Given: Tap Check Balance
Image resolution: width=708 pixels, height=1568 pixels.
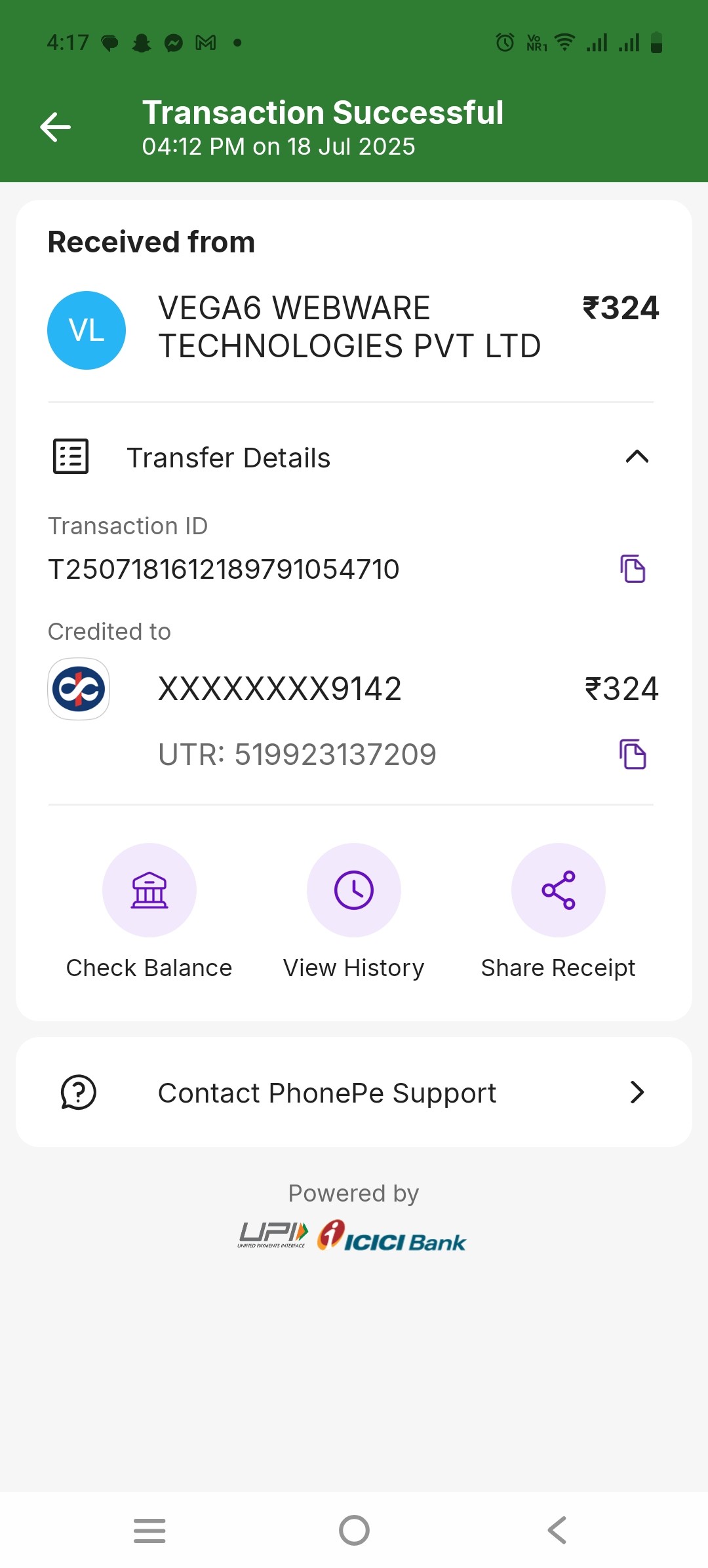Looking at the screenshot, I should tap(149, 890).
